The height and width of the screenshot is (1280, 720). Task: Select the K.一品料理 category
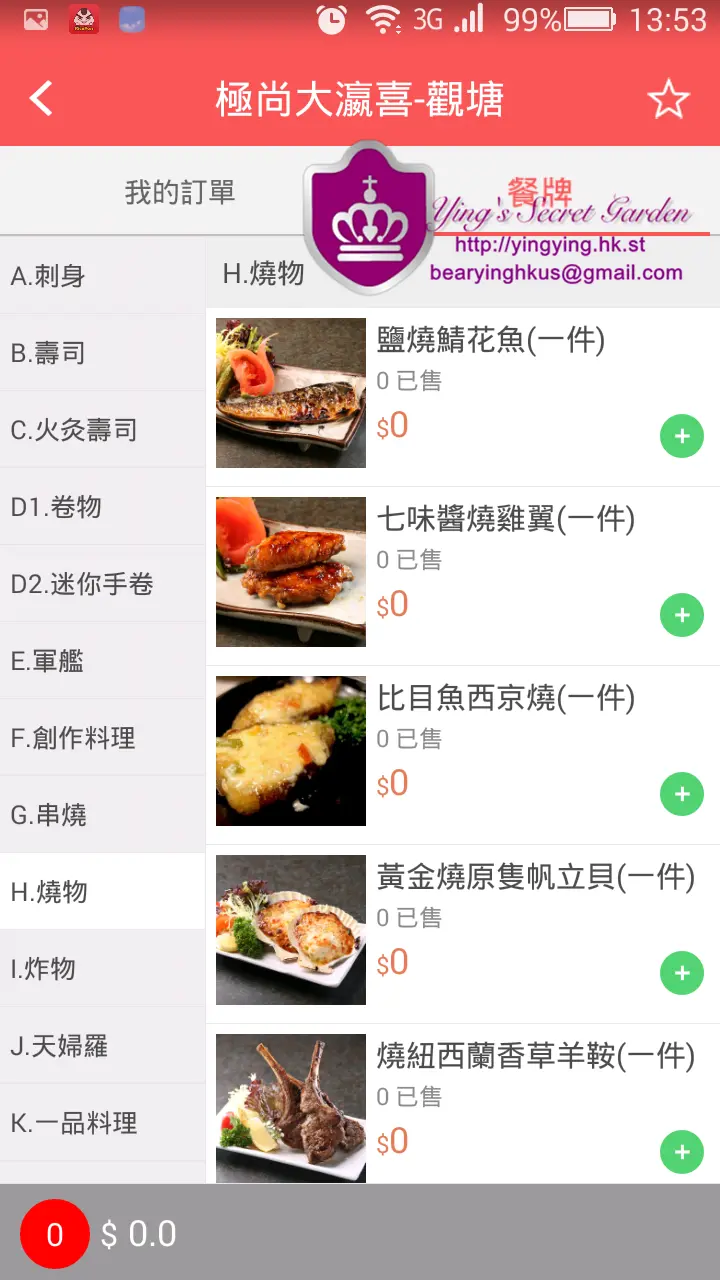coord(102,1123)
